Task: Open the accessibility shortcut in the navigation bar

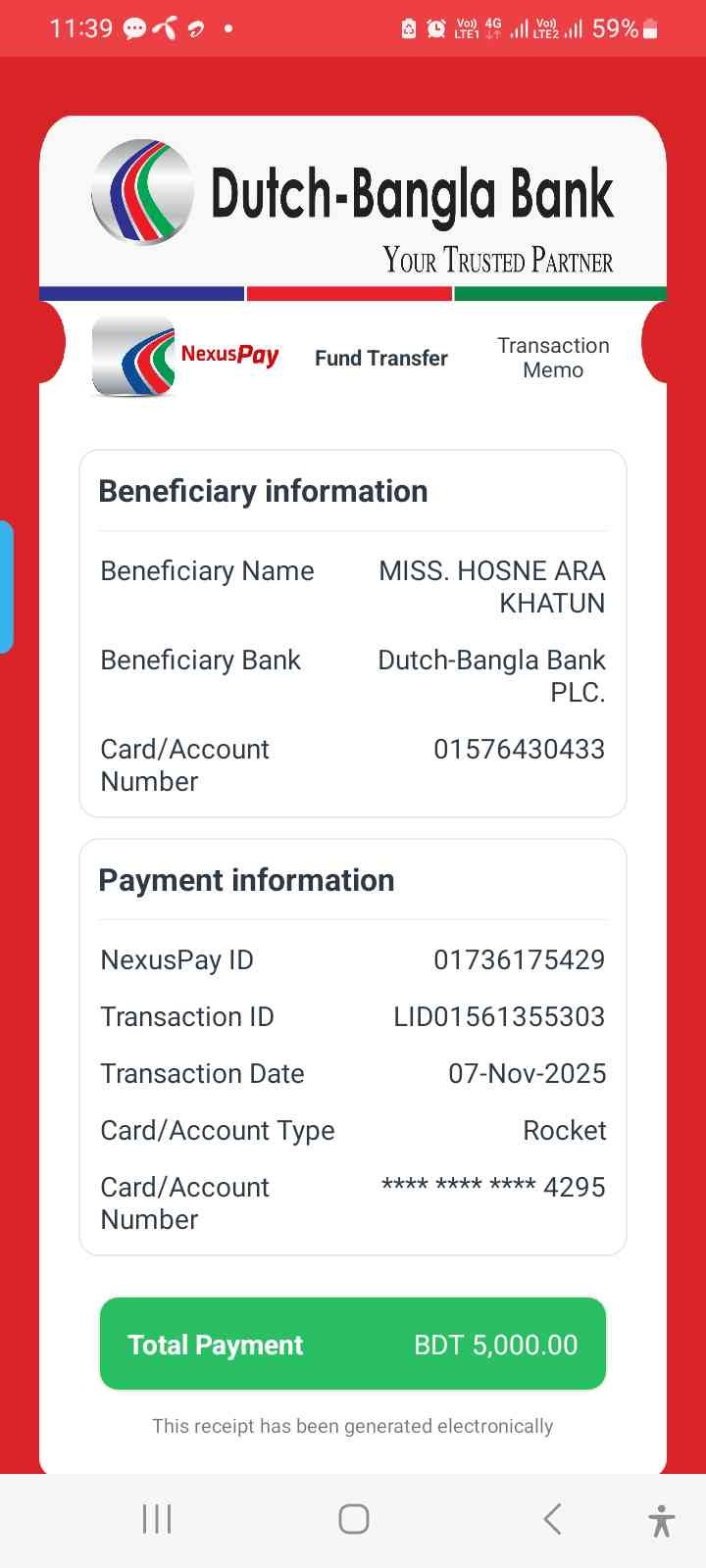Action: point(662,1520)
